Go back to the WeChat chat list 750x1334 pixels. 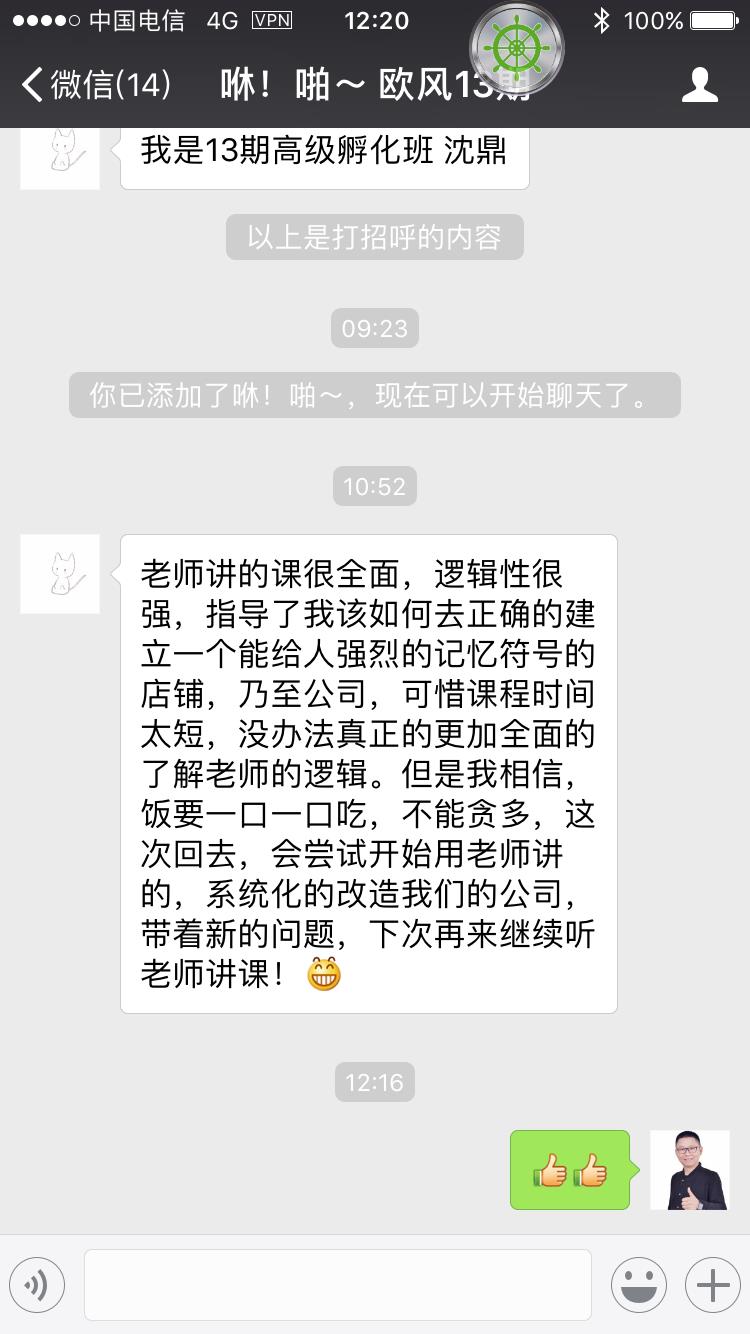coord(95,85)
